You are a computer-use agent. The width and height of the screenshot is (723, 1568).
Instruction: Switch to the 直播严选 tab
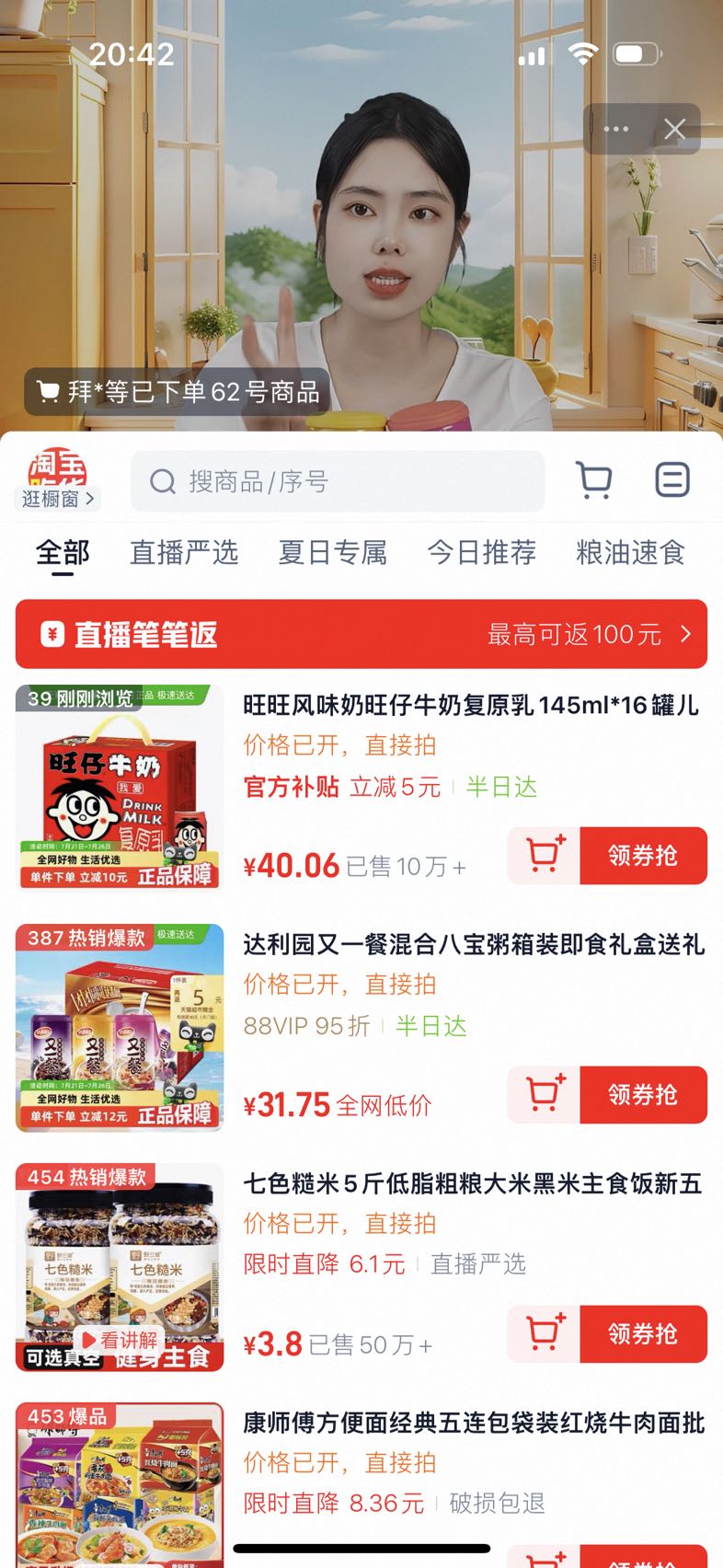tap(184, 552)
